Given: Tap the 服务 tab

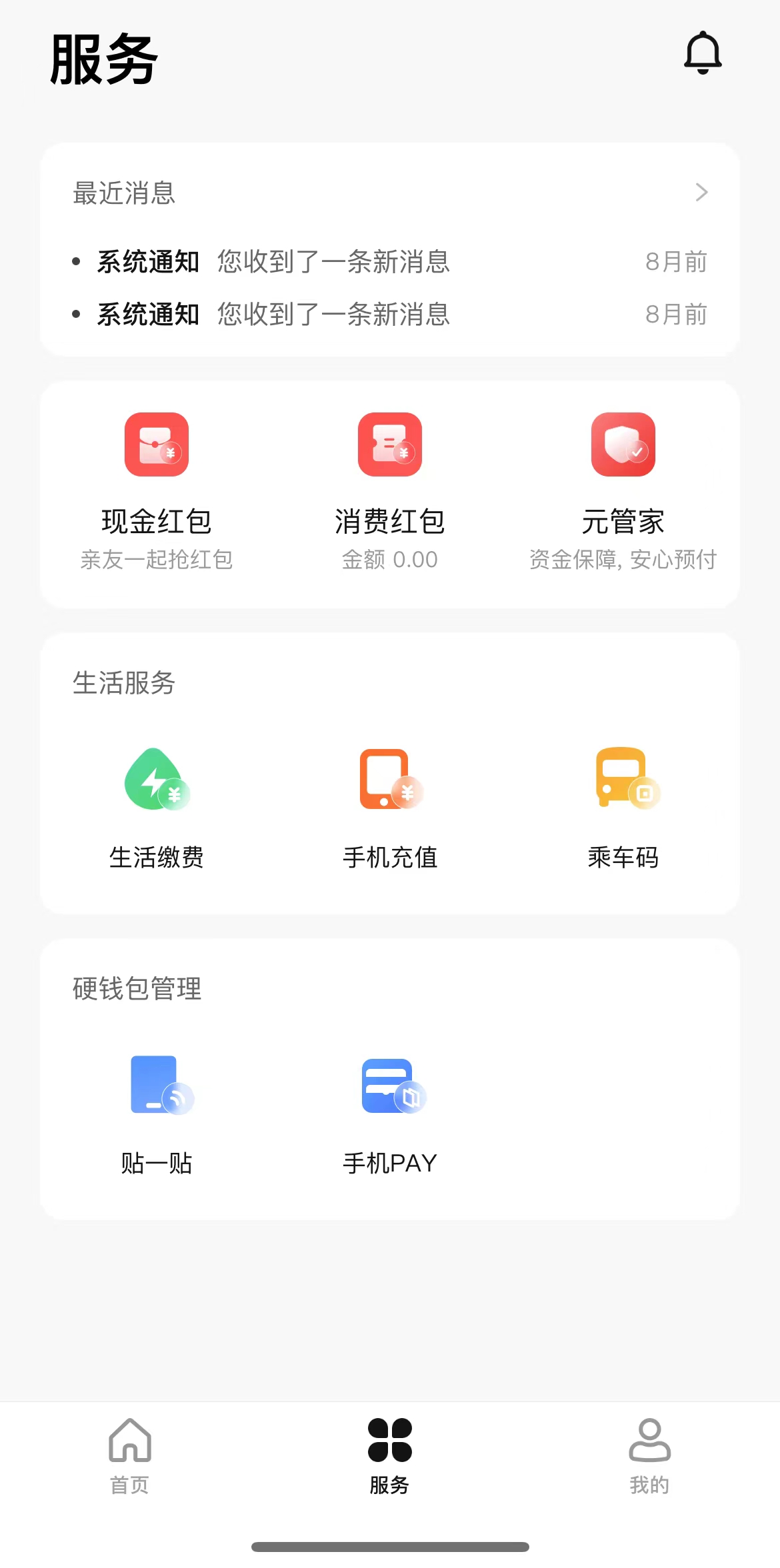Looking at the screenshot, I should tap(390, 1455).
